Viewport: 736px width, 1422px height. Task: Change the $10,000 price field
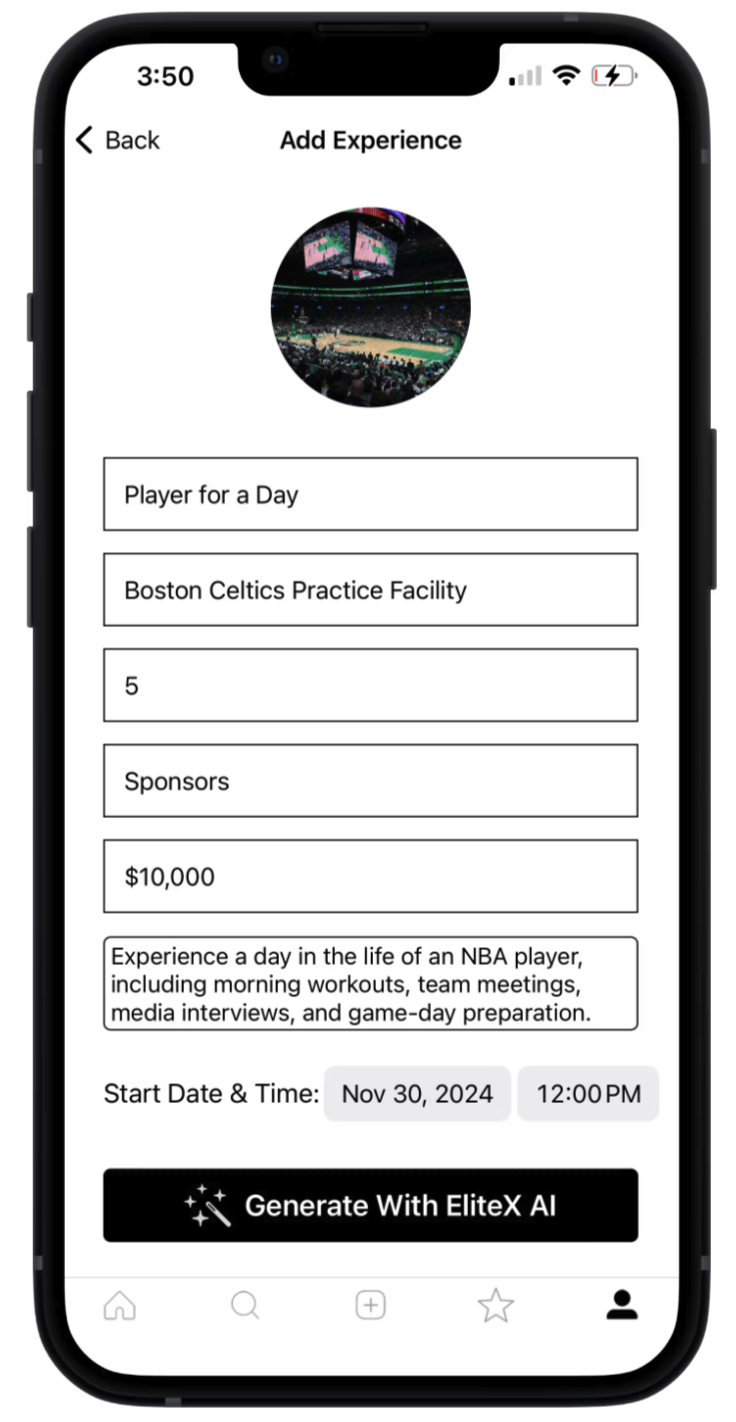coord(370,876)
